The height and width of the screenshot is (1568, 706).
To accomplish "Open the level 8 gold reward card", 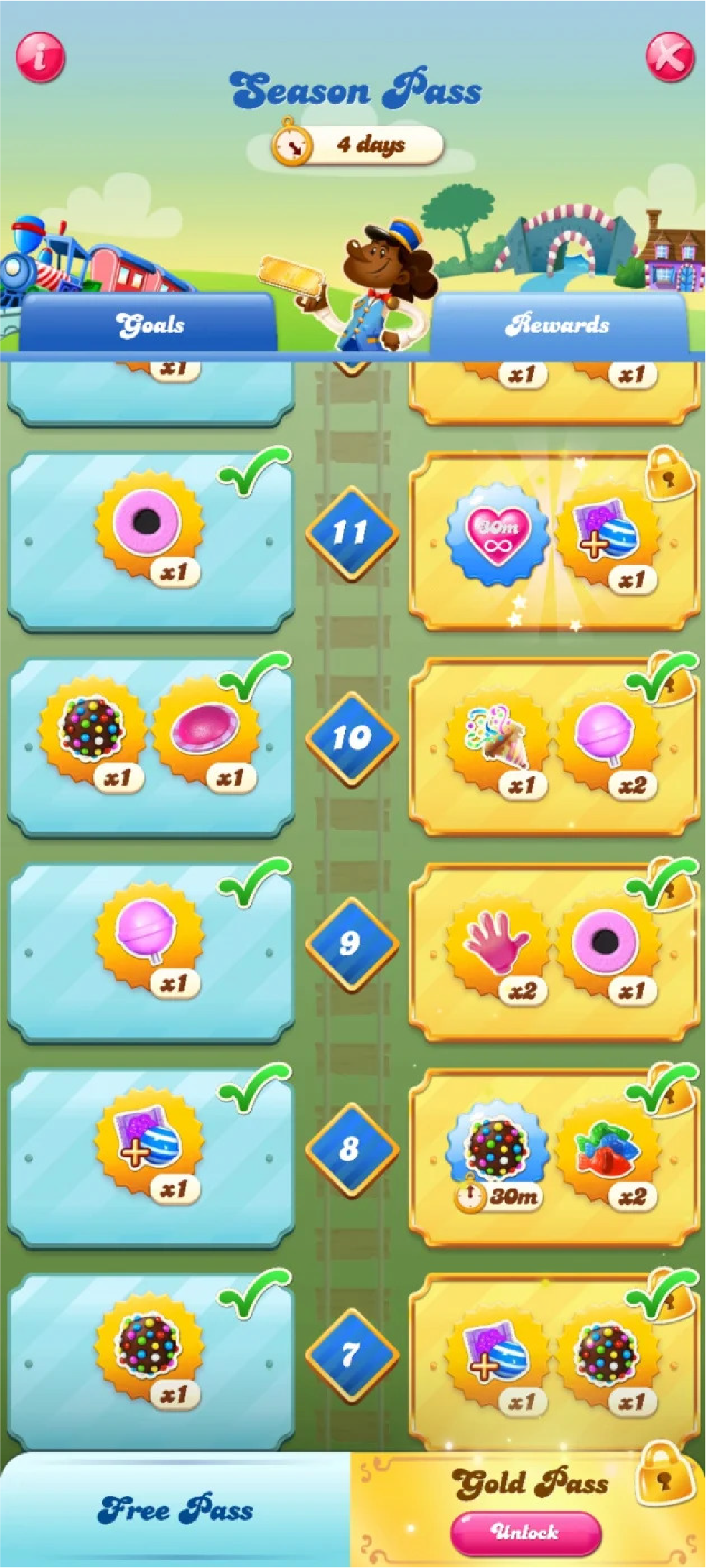I will click(554, 1158).
